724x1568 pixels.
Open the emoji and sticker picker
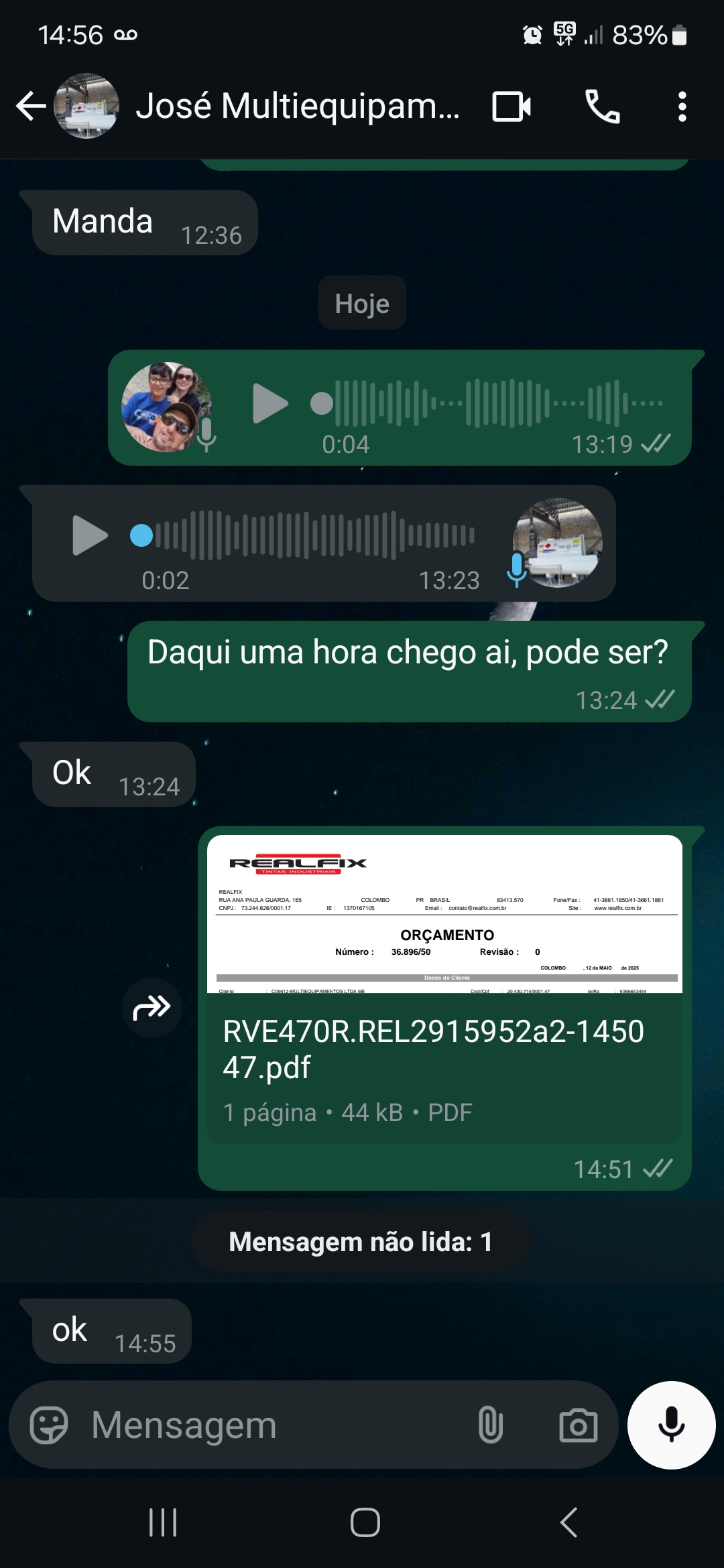[49, 1425]
